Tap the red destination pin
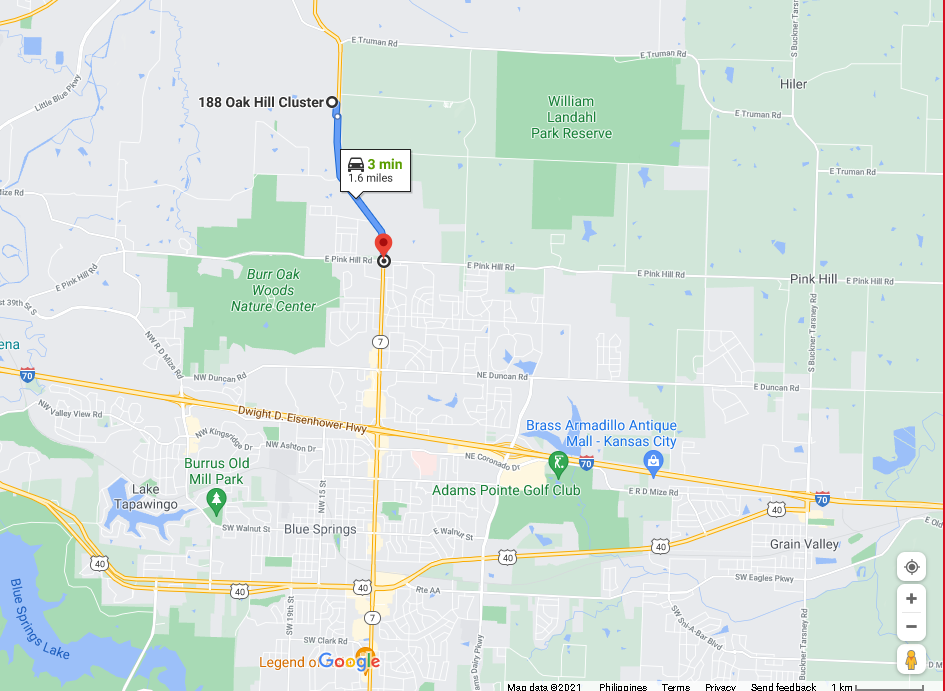This screenshot has height=691, width=945. (x=383, y=244)
